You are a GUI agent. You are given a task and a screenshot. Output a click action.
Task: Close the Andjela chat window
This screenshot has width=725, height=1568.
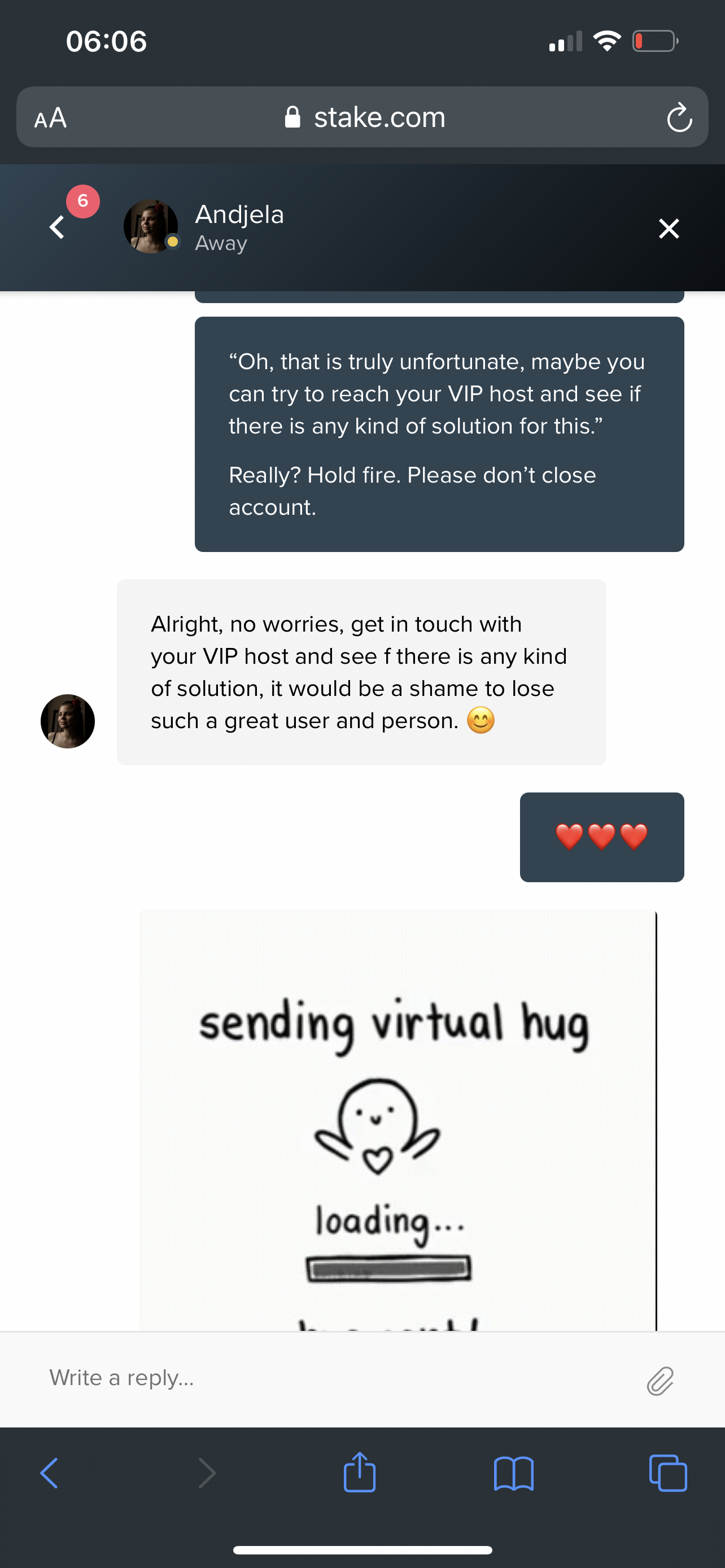[x=669, y=228]
